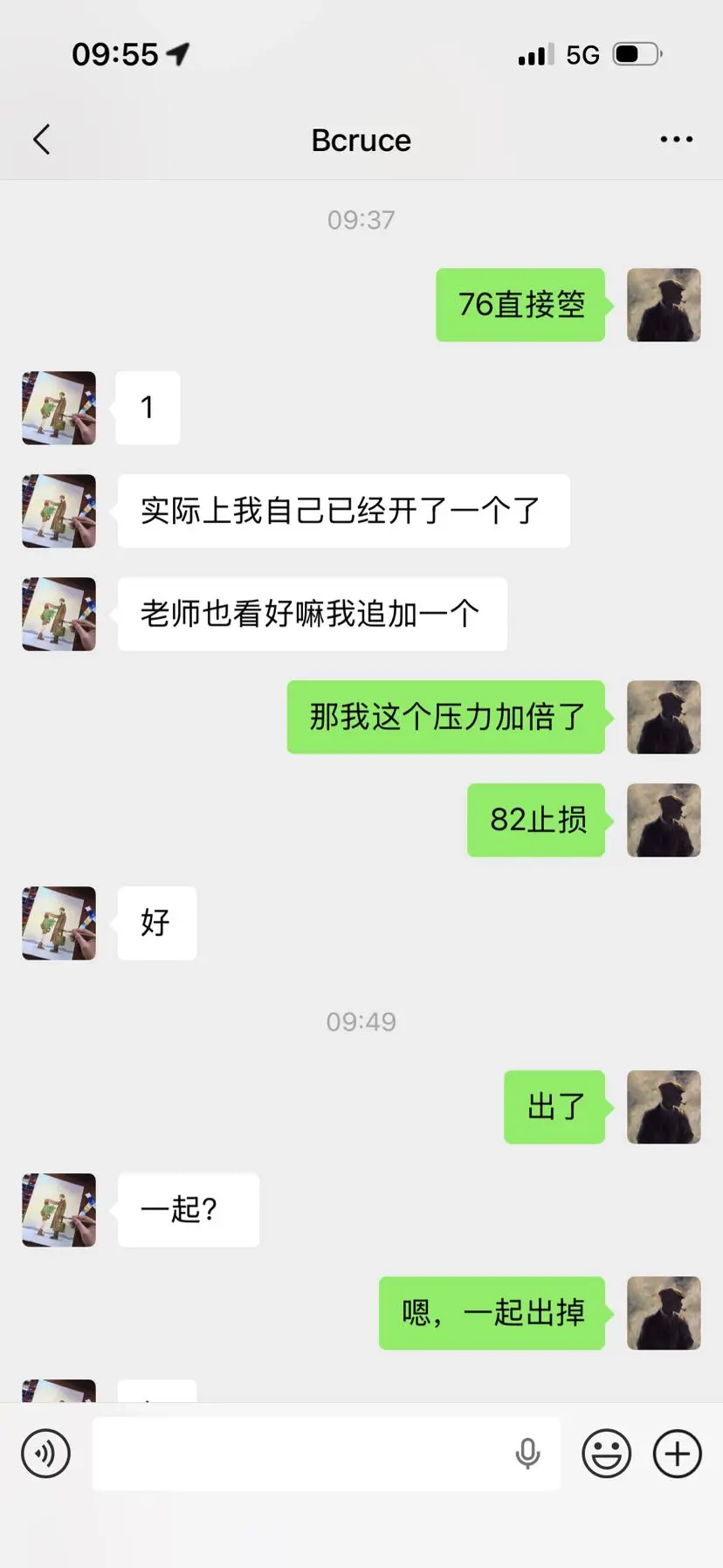Open the contact title 'Bcruce' header
Screen dimensions: 723x1568
click(x=361, y=140)
